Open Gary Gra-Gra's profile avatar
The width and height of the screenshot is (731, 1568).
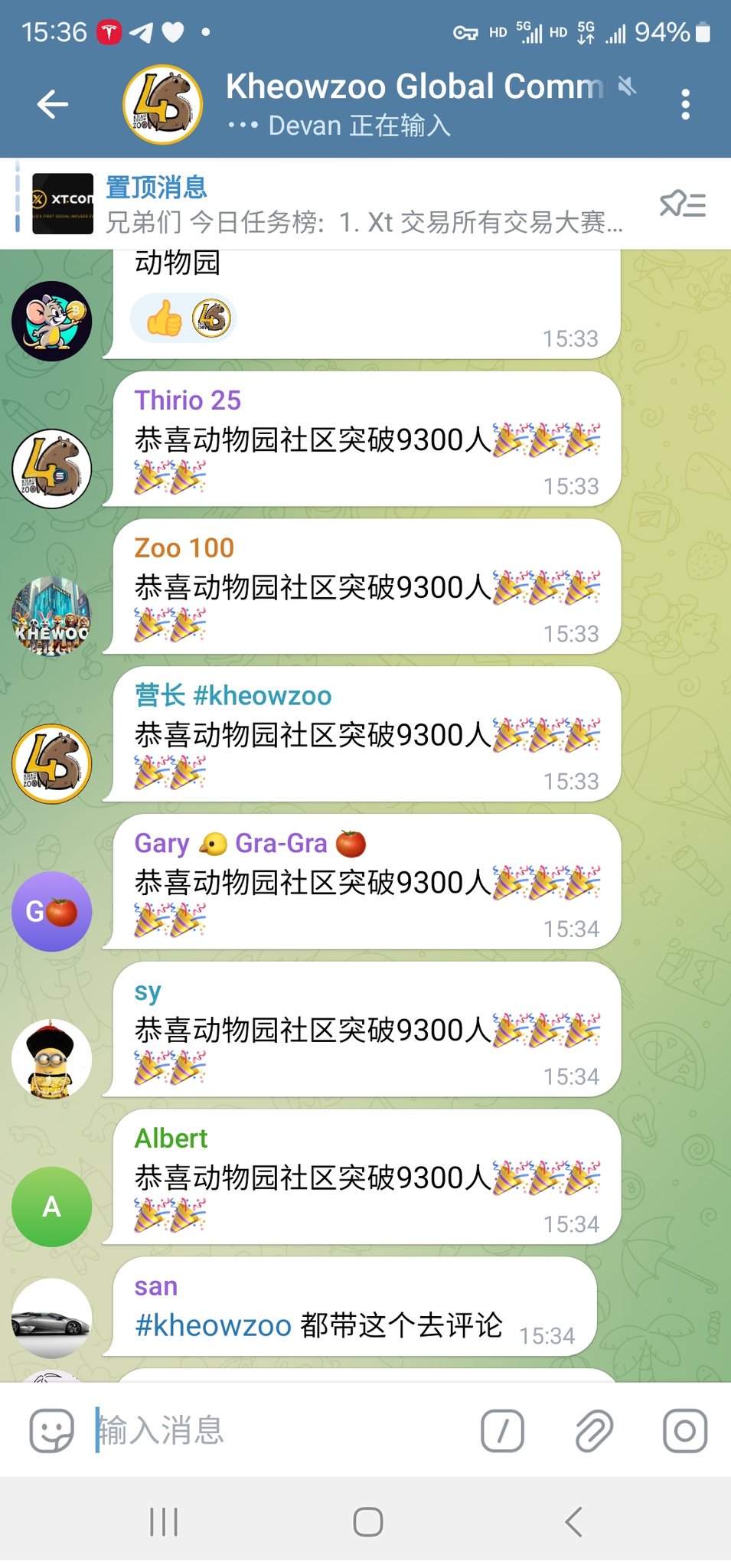(x=52, y=911)
